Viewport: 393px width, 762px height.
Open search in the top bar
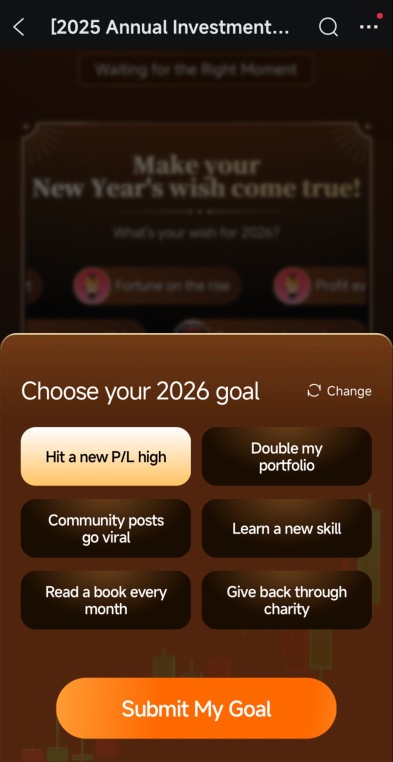tap(328, 27)
